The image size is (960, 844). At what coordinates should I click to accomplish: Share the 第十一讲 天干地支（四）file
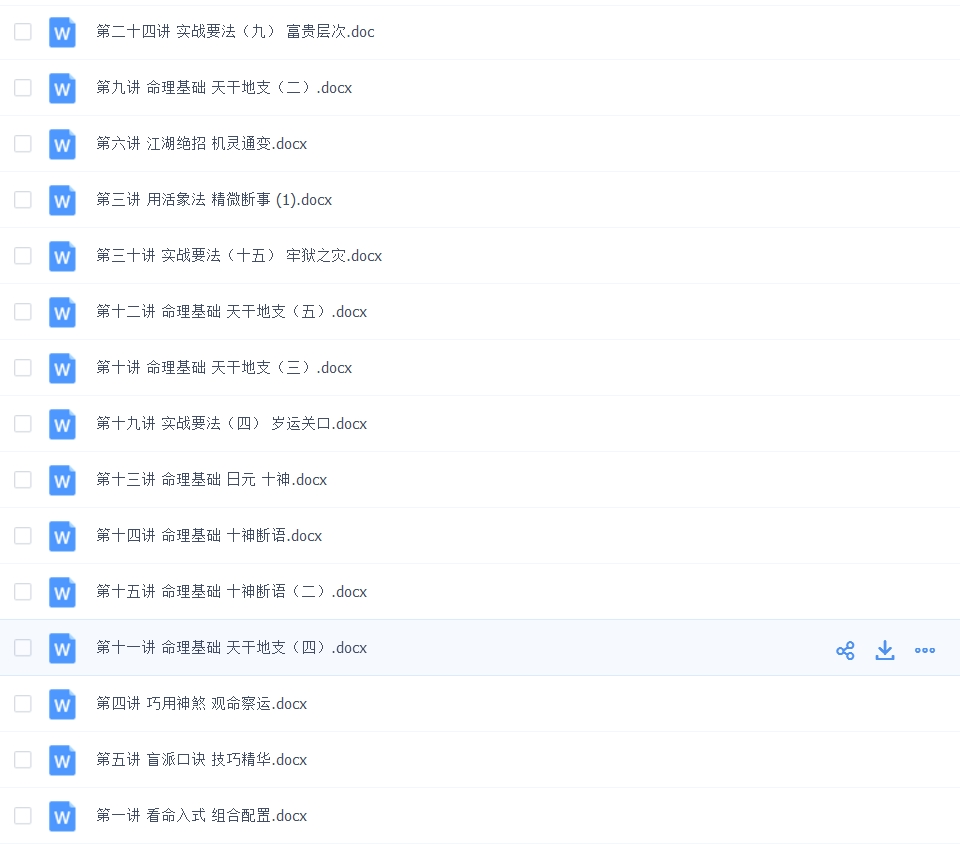(x=845, y=651)
